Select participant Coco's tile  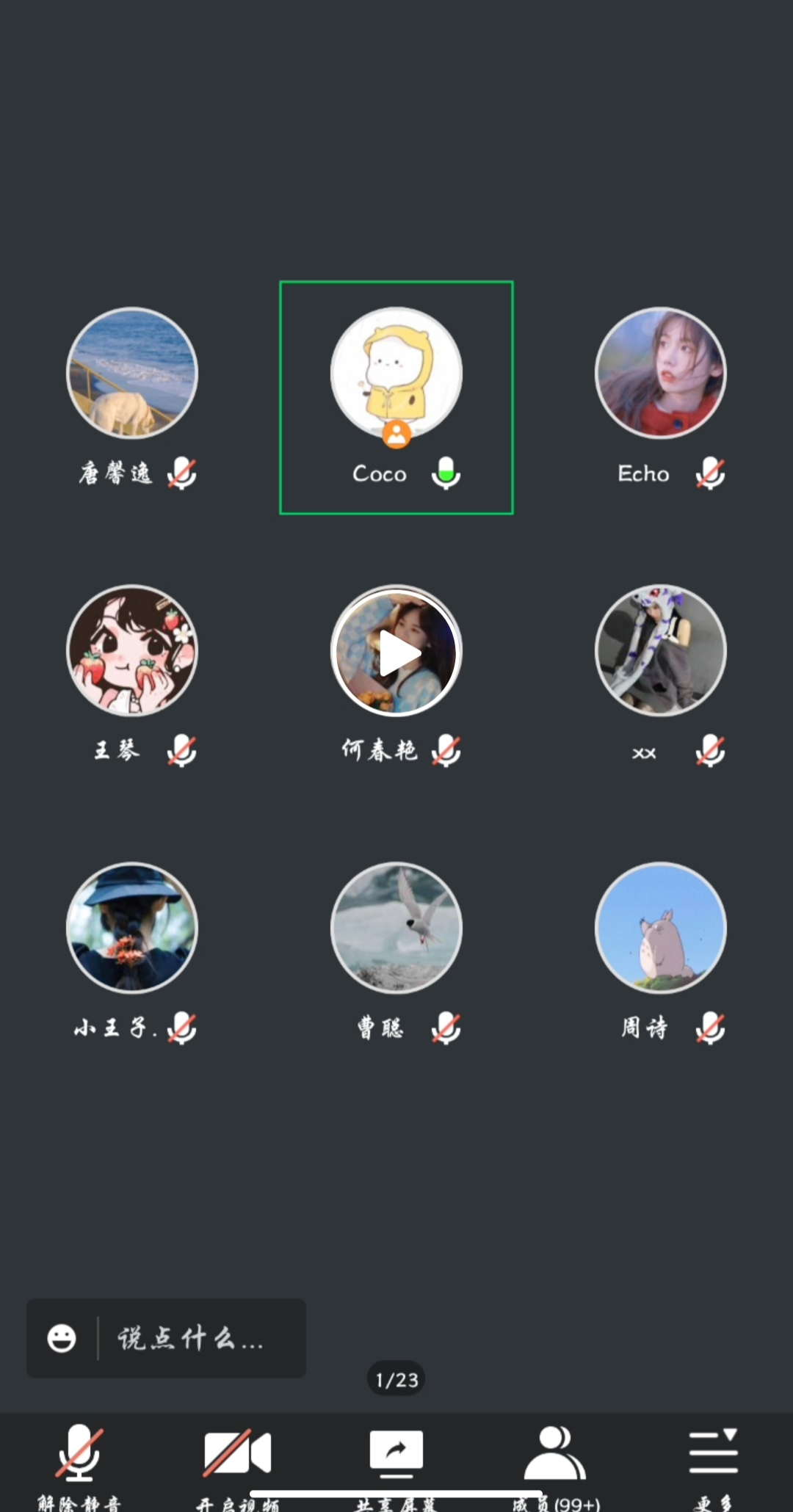(396, 397)
